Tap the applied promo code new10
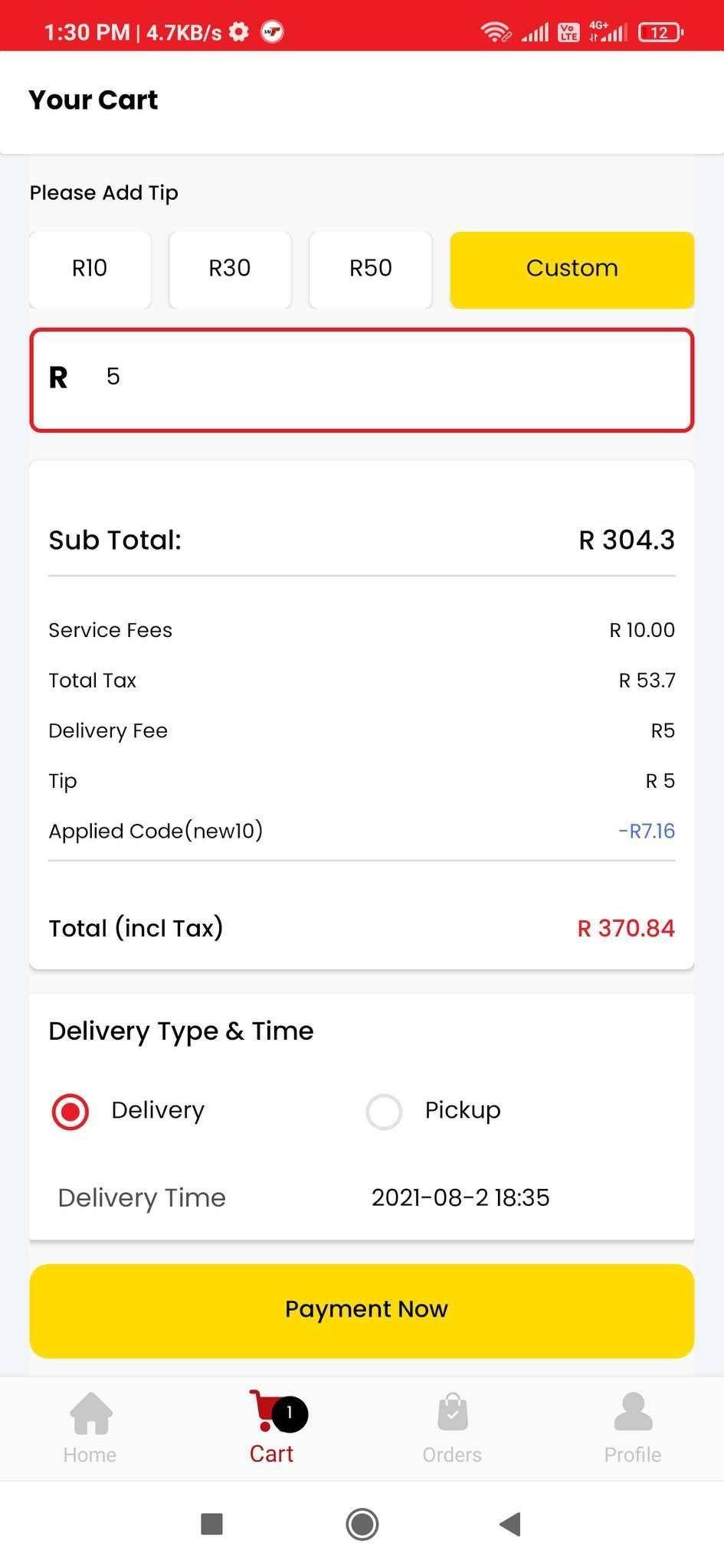The height and width of the screenshot is (1568, 724). 156,831
